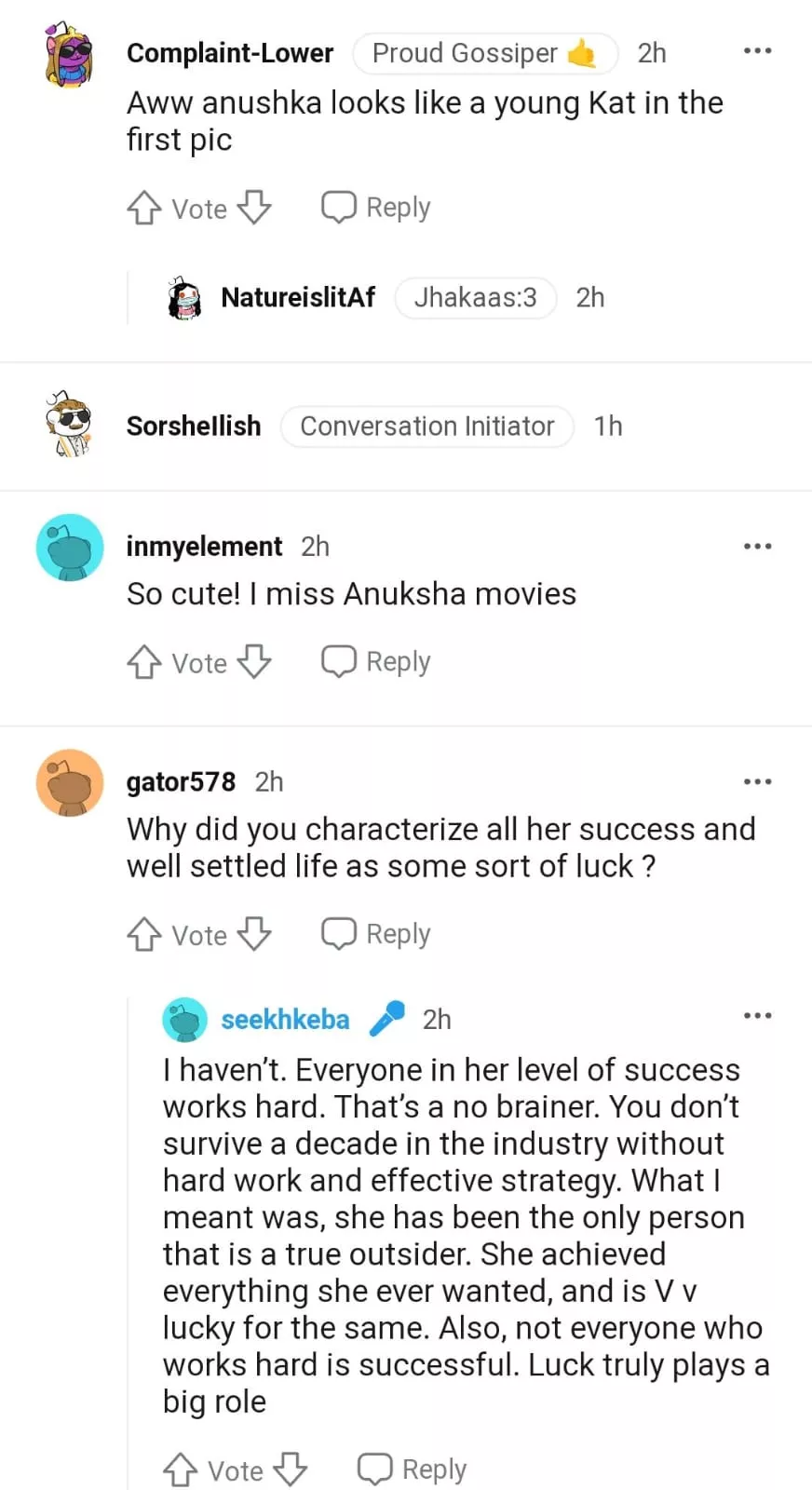This screenshot has width=812, height=1490.
Task: Open Complaint-Lower's profile
Action: click(x=229, y=54)
